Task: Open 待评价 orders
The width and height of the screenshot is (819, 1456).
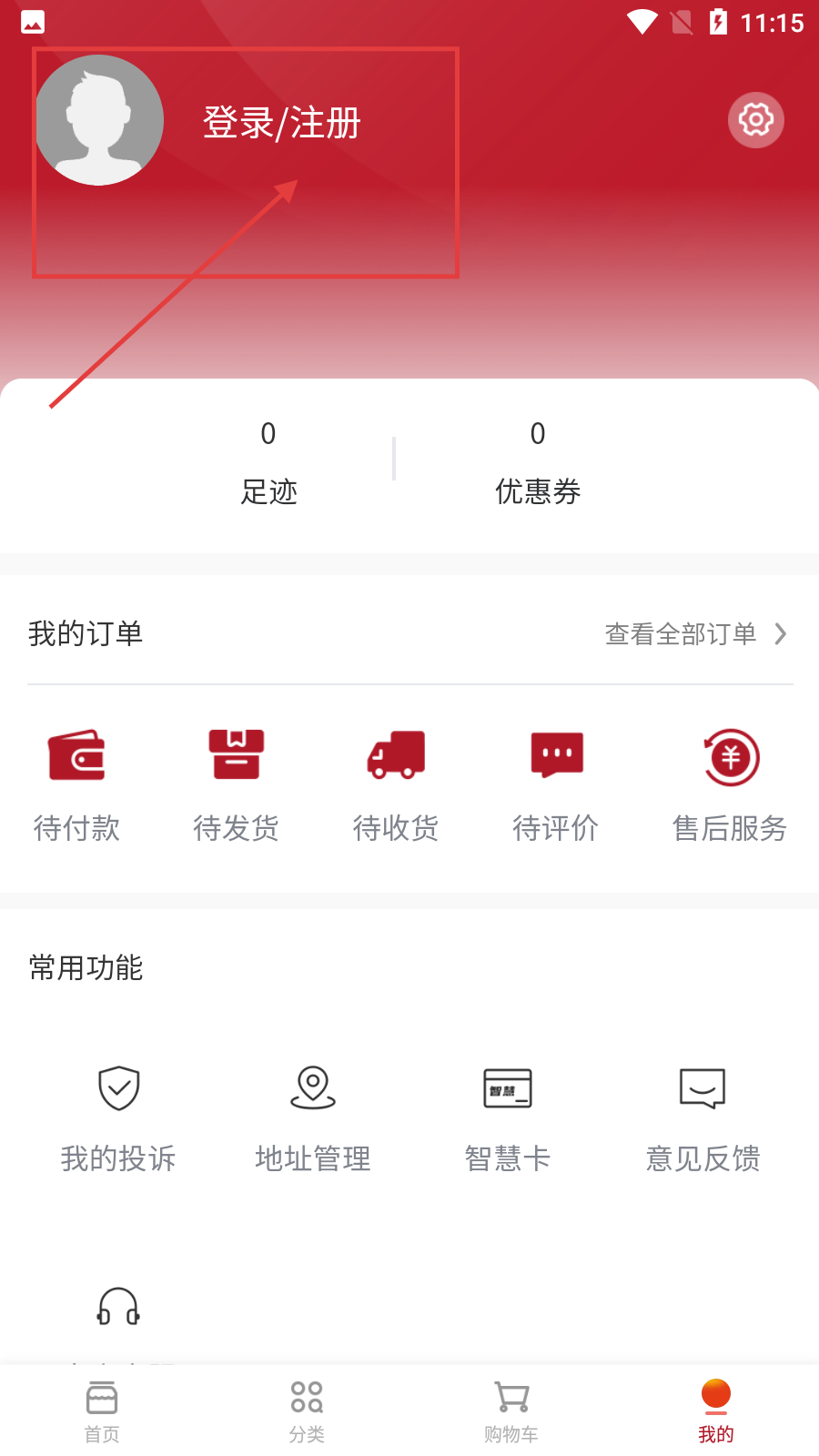Action: tap(556, 784)
